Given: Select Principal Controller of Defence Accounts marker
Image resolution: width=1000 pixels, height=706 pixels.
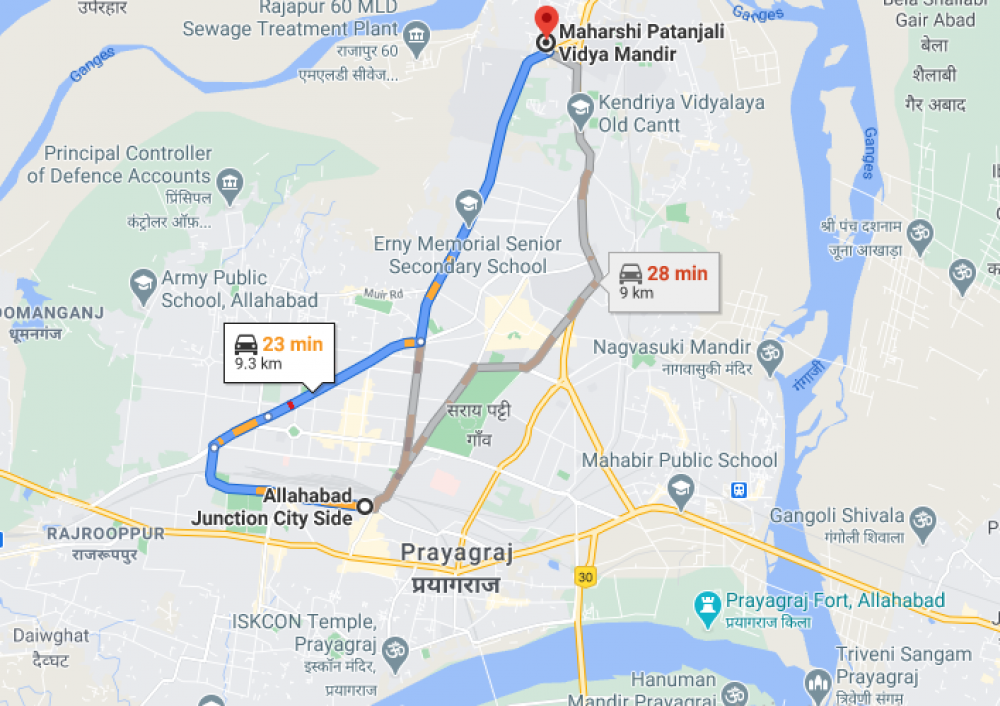Looking at the screenshot, I should pos(231,184).
